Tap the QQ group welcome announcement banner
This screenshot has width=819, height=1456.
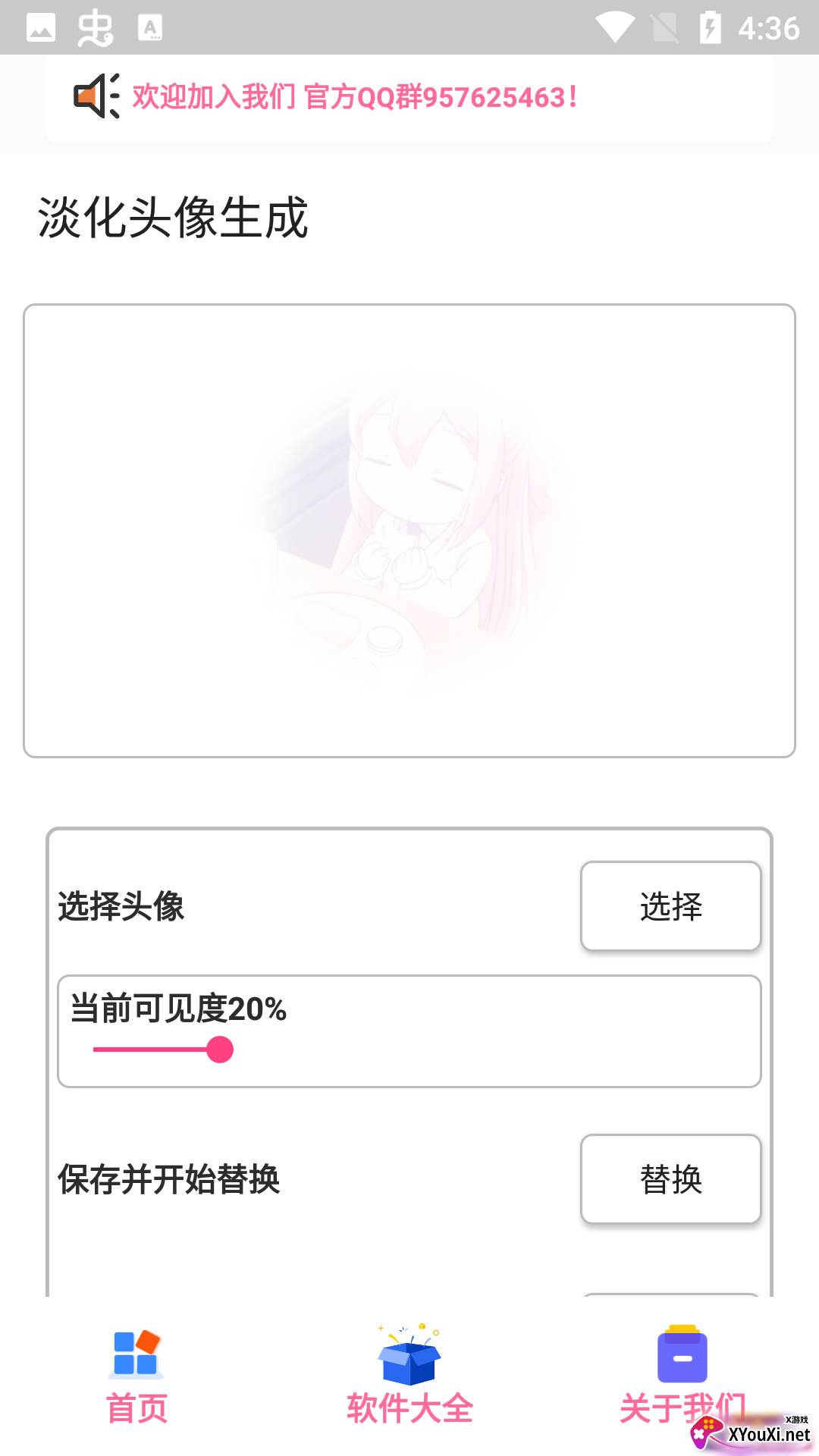click(x=409, y=97)
